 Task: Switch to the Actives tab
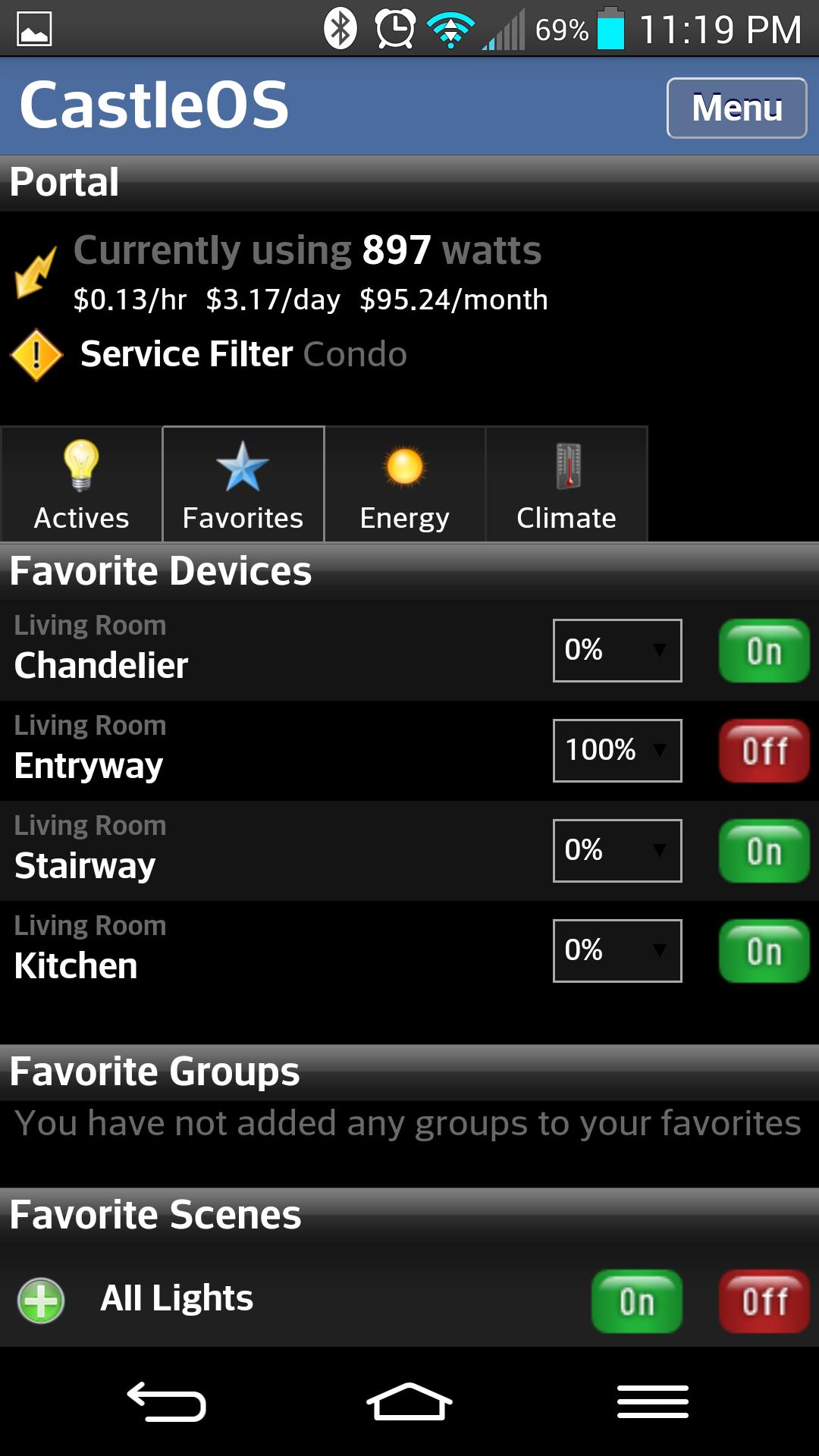(81, 485)
